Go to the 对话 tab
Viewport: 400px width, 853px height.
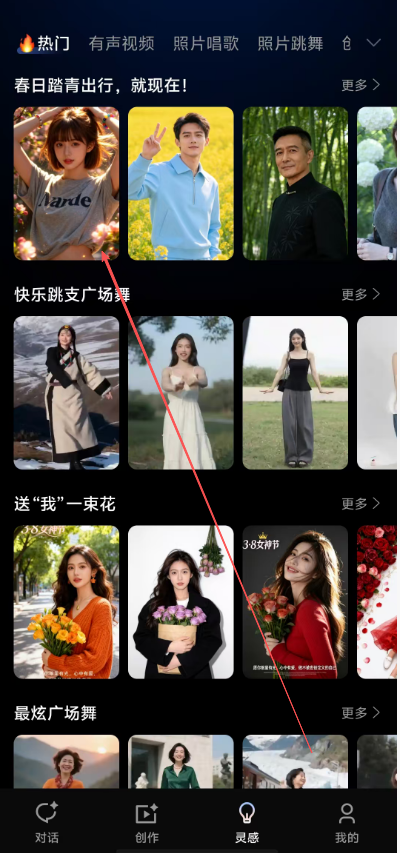[47, 823]
